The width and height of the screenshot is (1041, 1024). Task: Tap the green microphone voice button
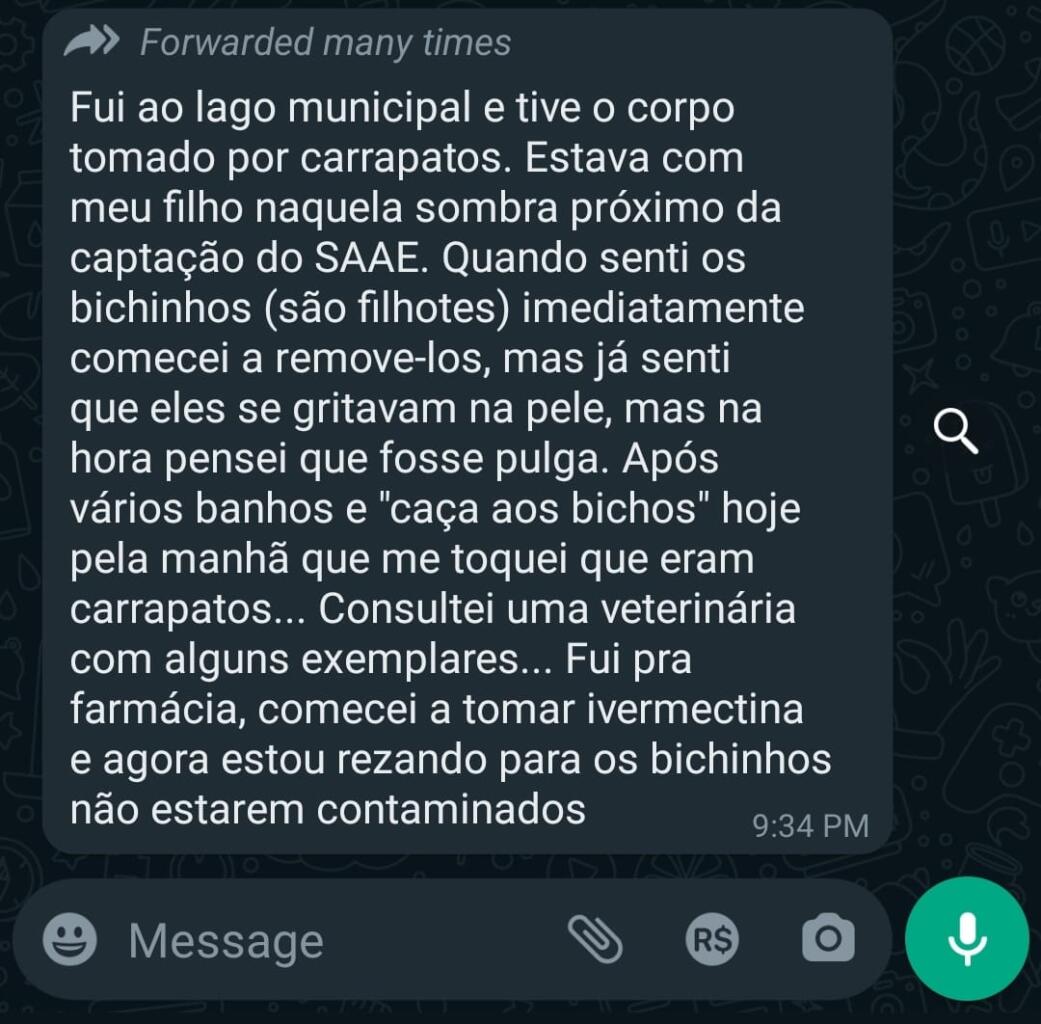click(x=966, y=939)
